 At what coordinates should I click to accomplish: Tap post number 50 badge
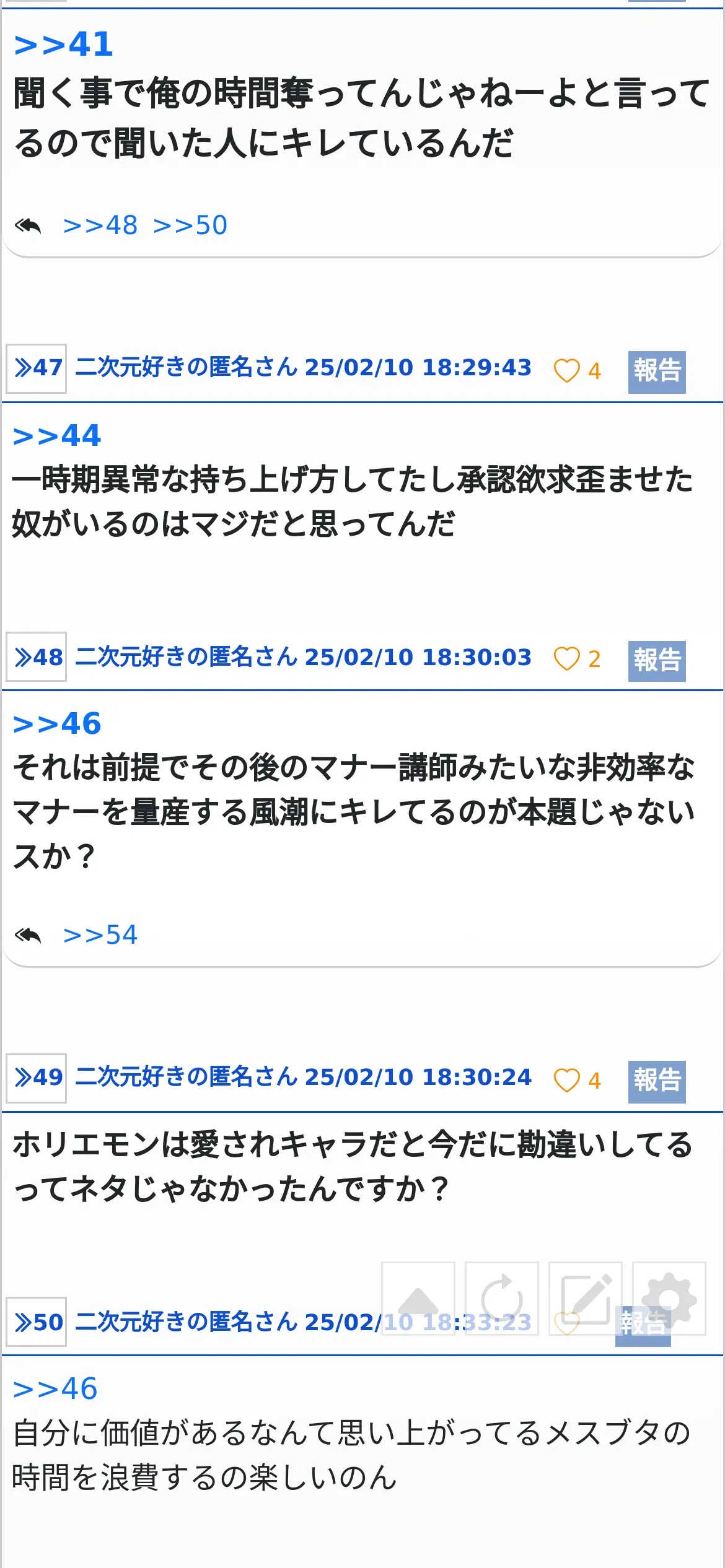37,1322
